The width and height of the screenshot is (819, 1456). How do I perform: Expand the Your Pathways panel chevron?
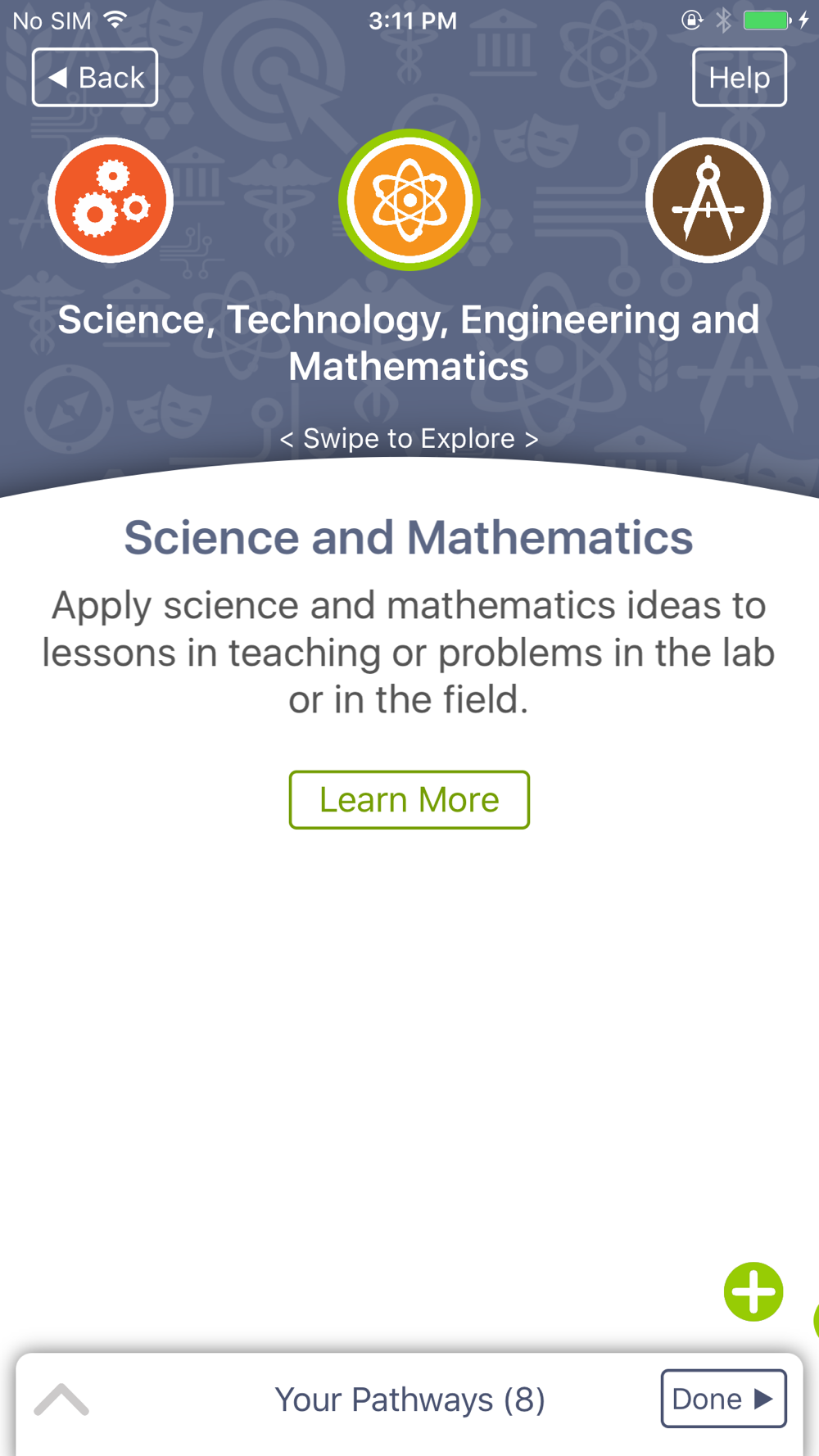pos(61,1399)
